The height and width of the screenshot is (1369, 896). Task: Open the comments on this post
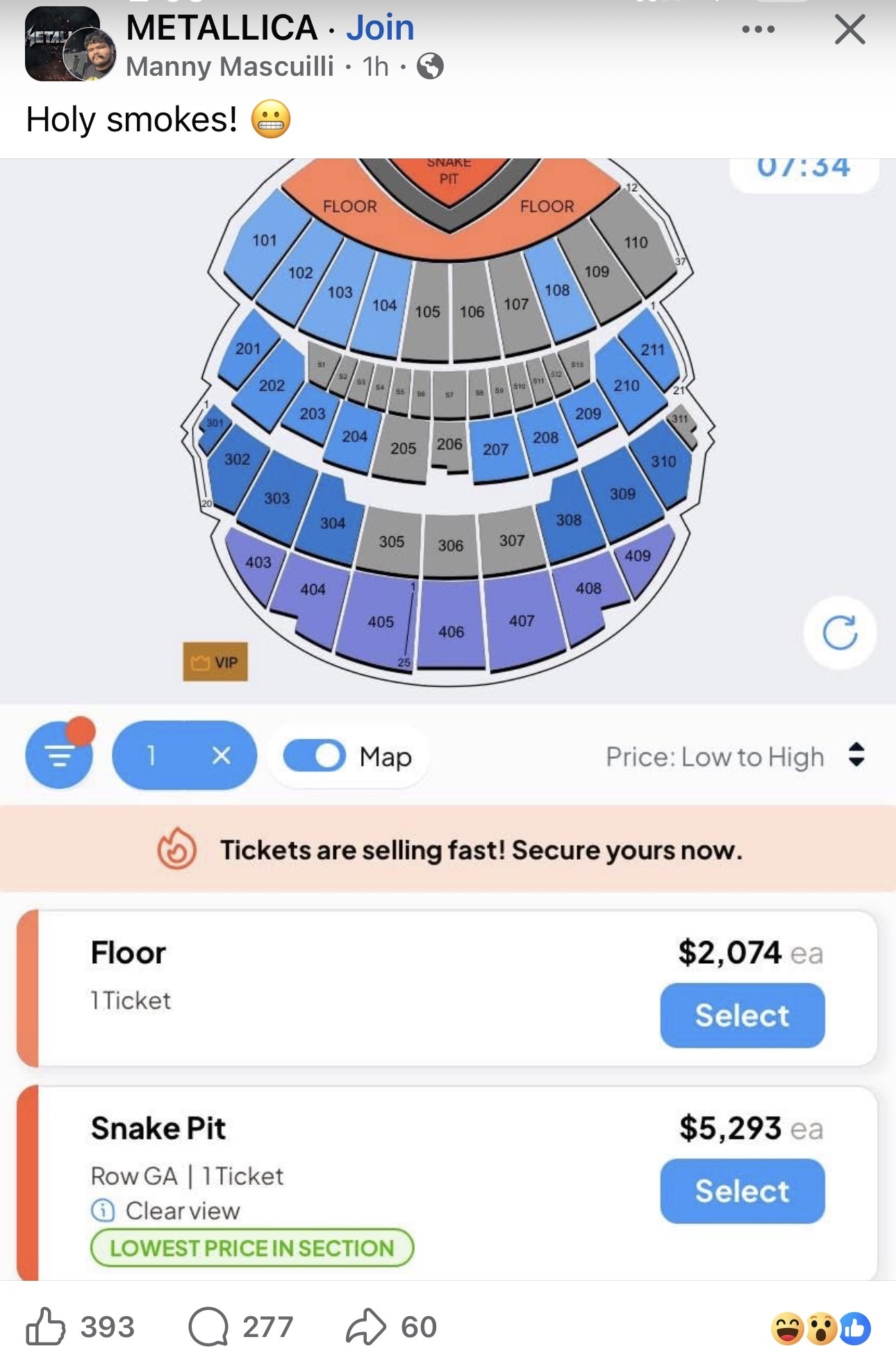point(209,1327)
